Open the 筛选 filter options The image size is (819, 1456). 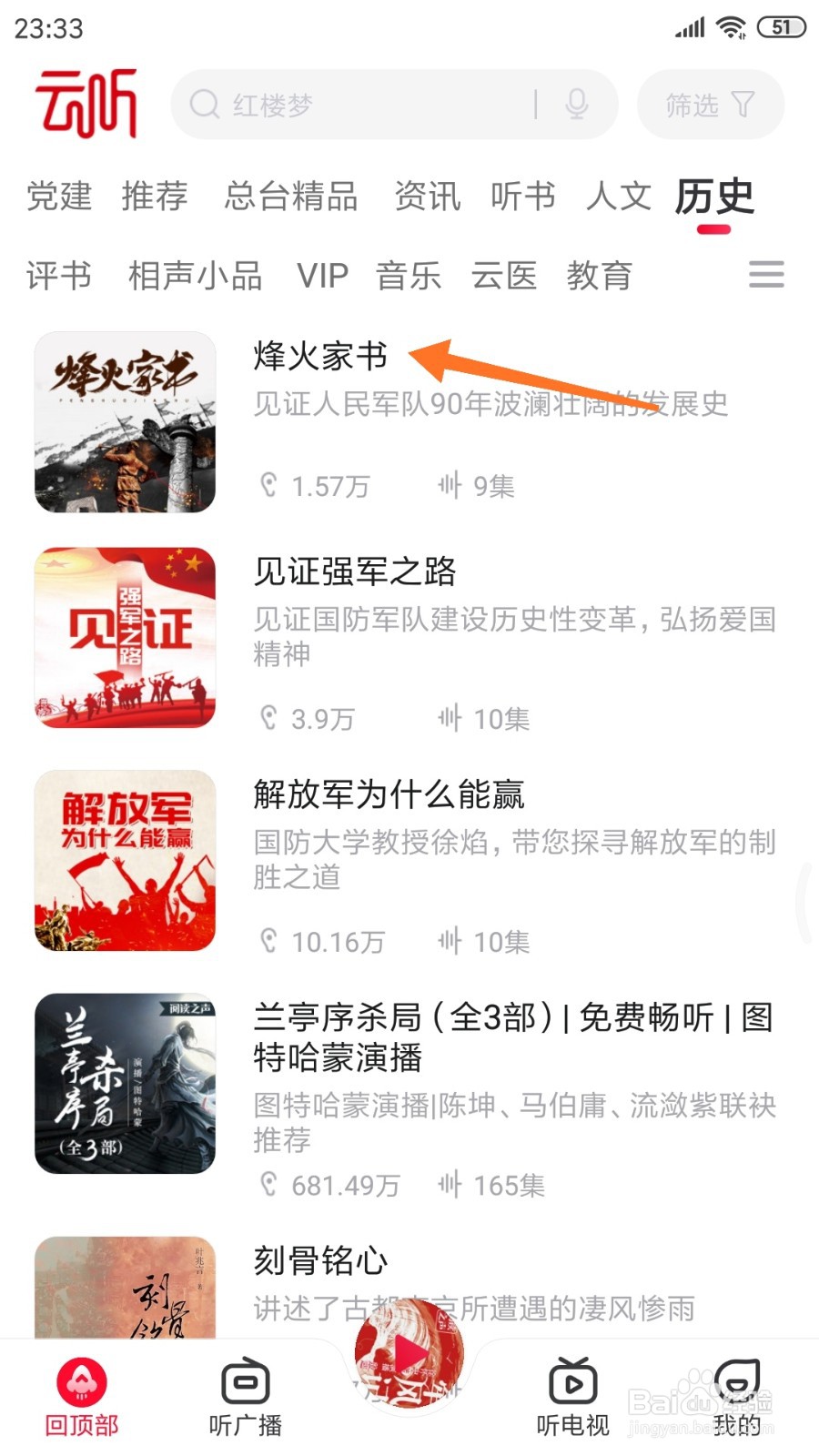[x=710, y=104]
